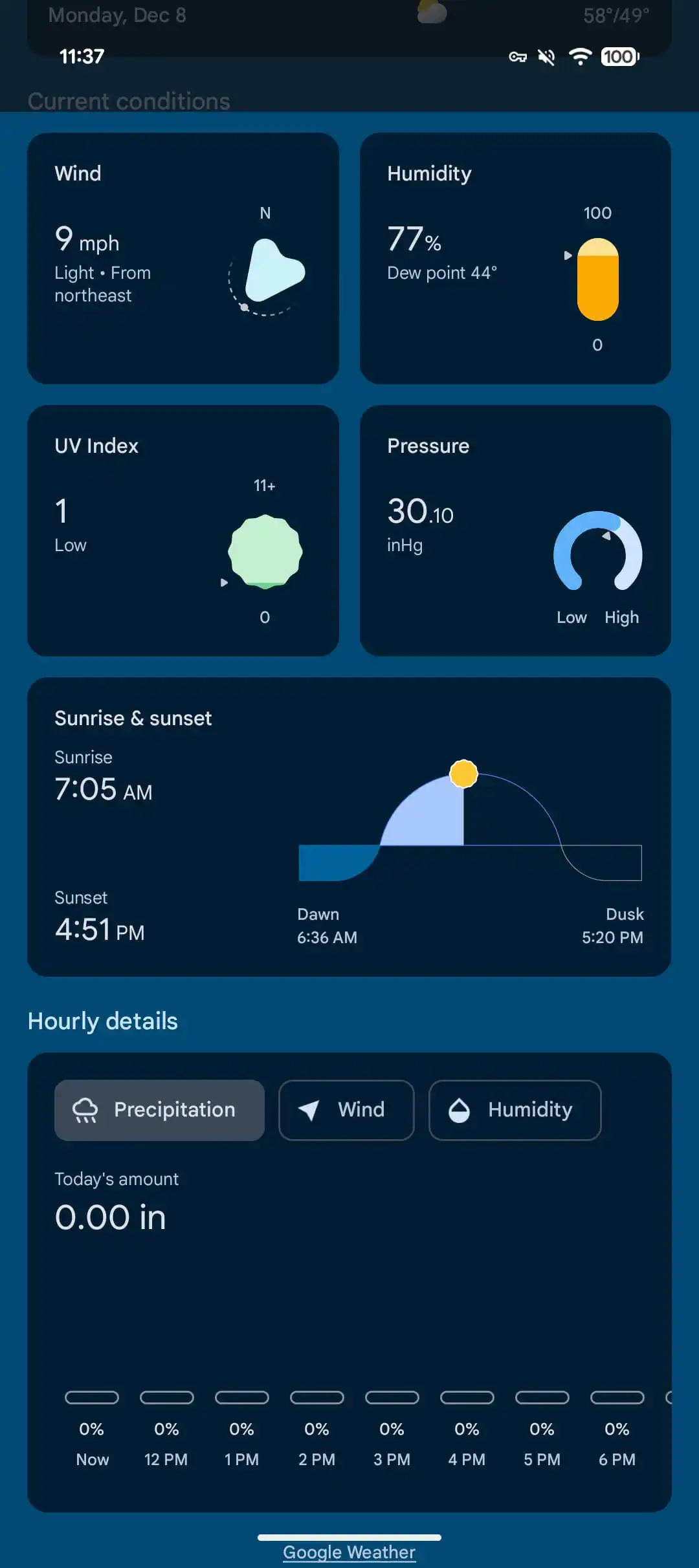Screen dimensions: 699x1568
Task: Click the humidity droplet icon
Action: 460,1110
